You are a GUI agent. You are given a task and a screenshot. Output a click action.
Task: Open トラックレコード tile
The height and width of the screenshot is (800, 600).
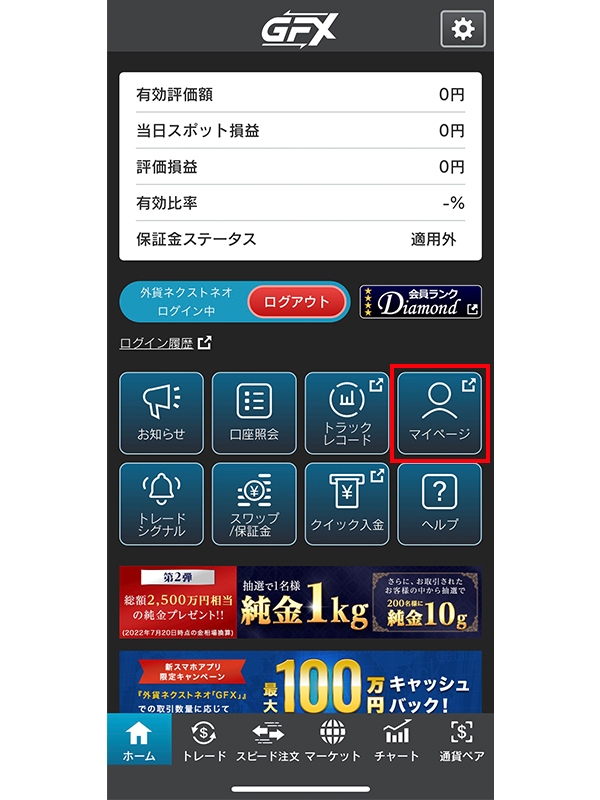(347, 414)
